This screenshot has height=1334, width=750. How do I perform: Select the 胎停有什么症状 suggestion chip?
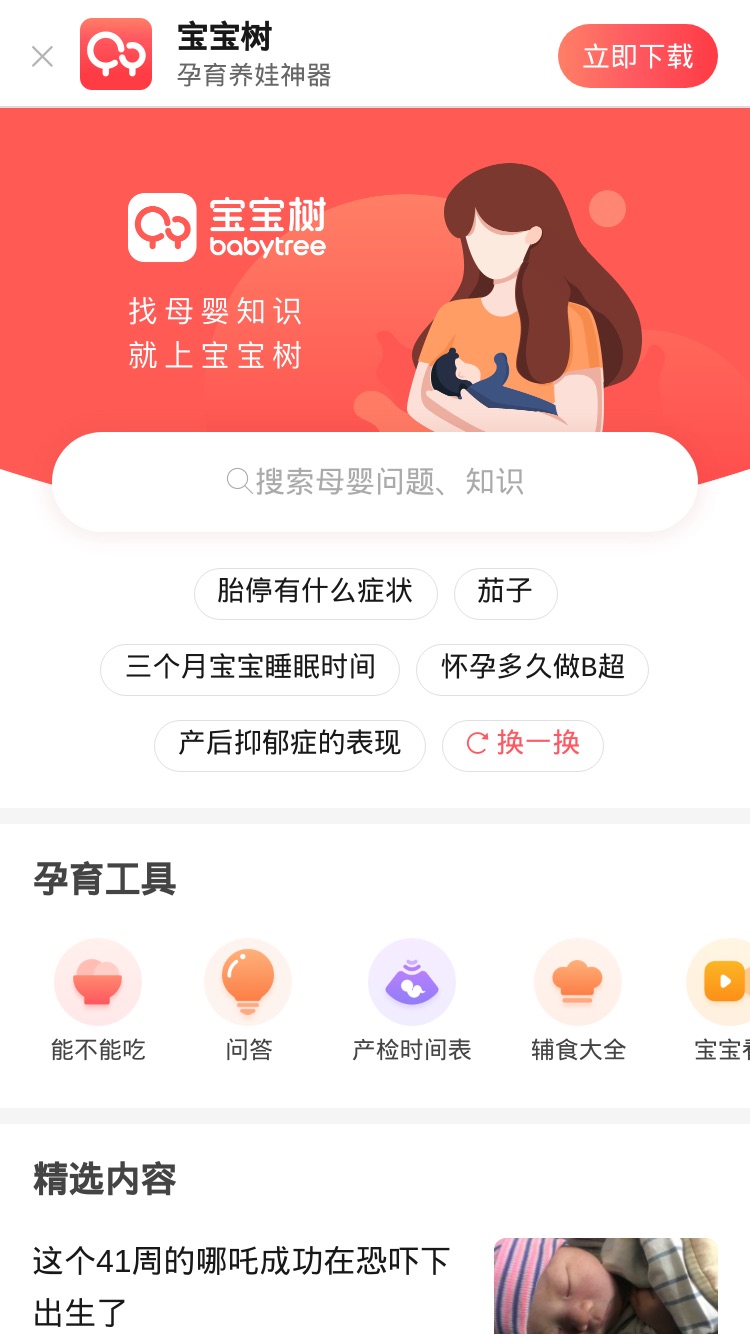tap(316, 594)
